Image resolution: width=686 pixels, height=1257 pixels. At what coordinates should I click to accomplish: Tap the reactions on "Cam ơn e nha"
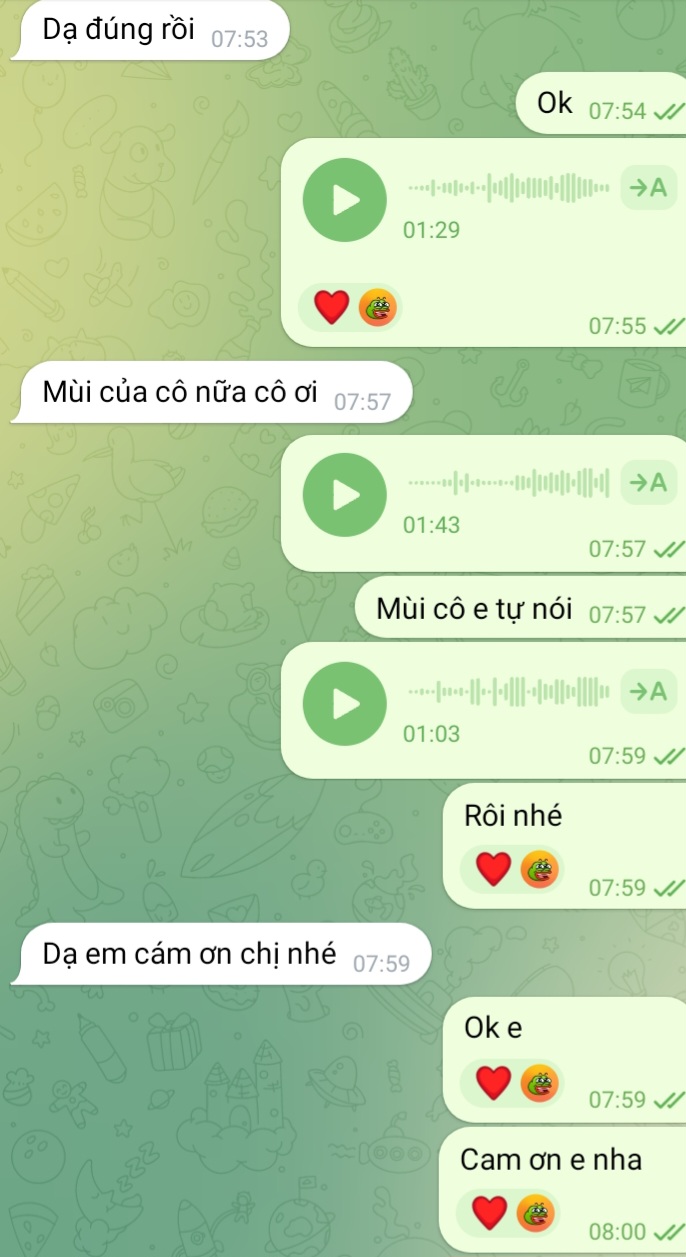[508, 1213]
